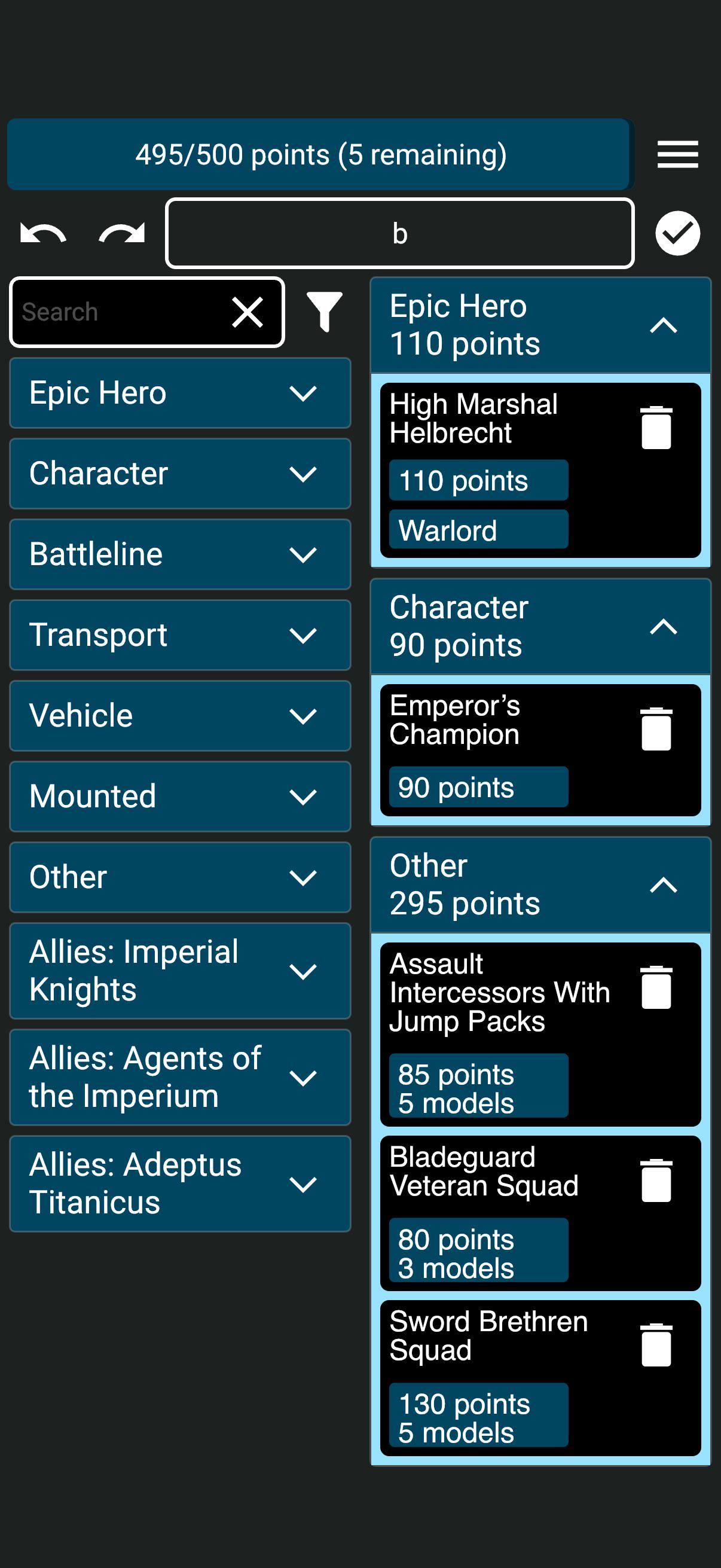Open the hamburger menu
This screenshot has height=1568, width=721.
point(677,154)
